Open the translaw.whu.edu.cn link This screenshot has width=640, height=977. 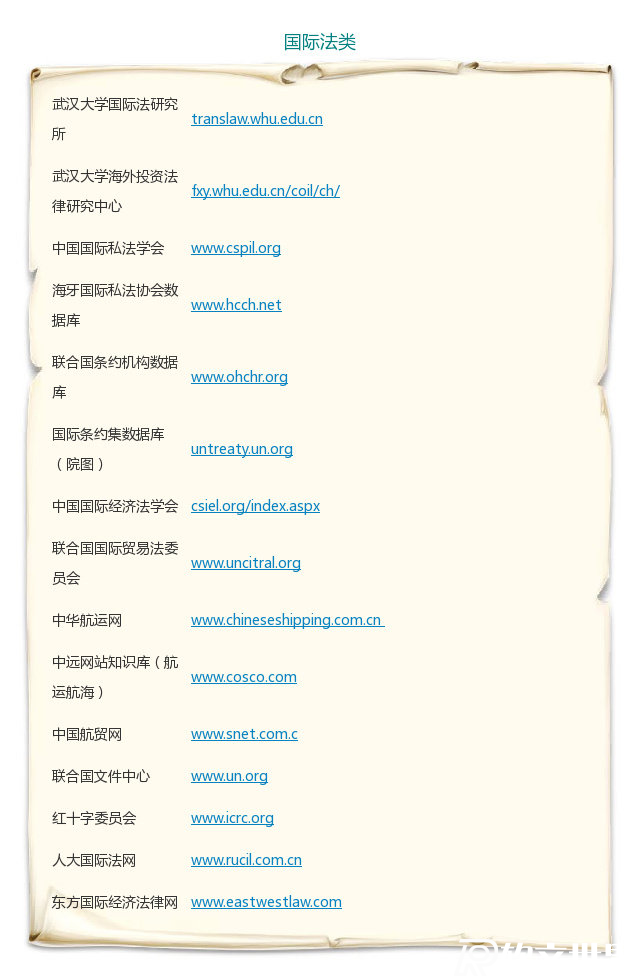click(x=257, y=119)
